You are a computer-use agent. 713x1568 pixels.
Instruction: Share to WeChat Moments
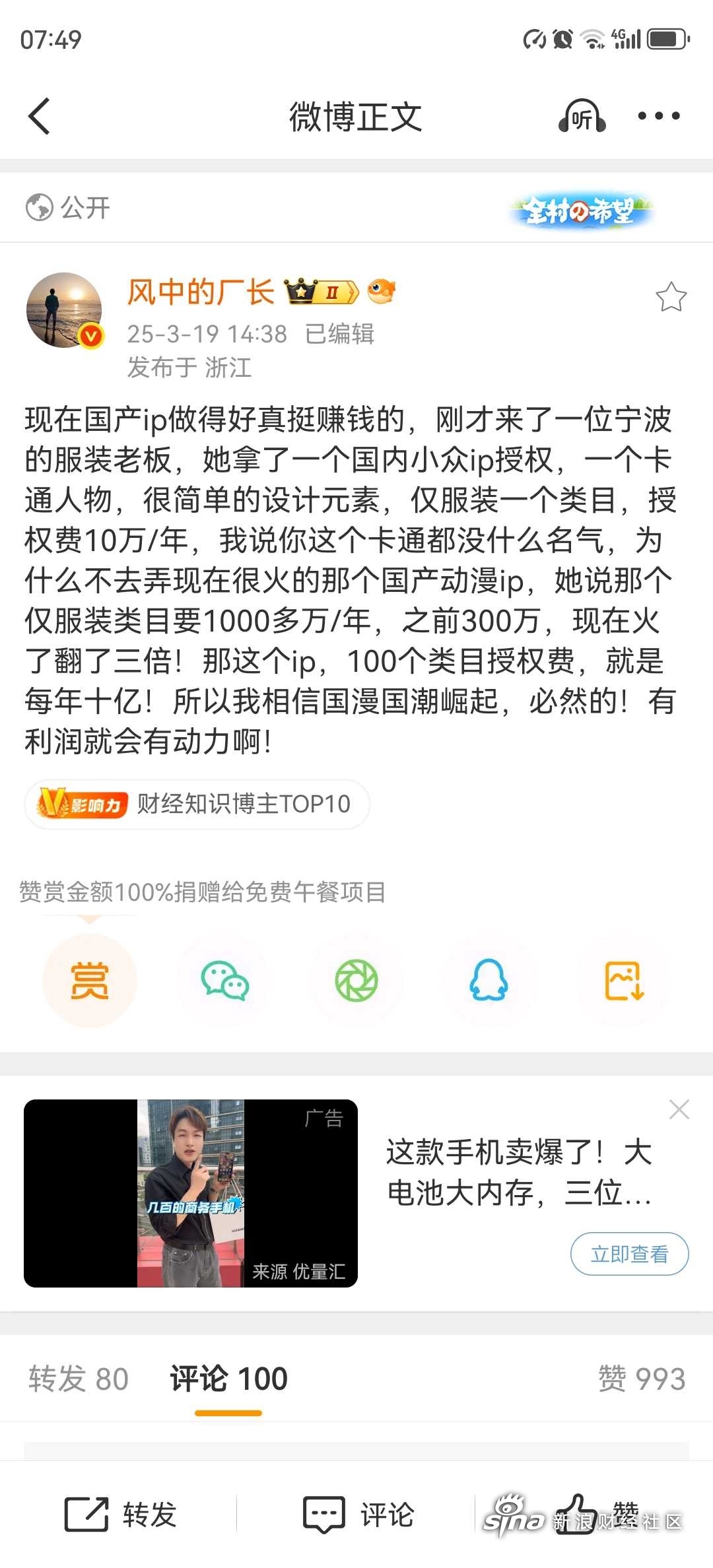pyautogui.click(x=356, y=981)
